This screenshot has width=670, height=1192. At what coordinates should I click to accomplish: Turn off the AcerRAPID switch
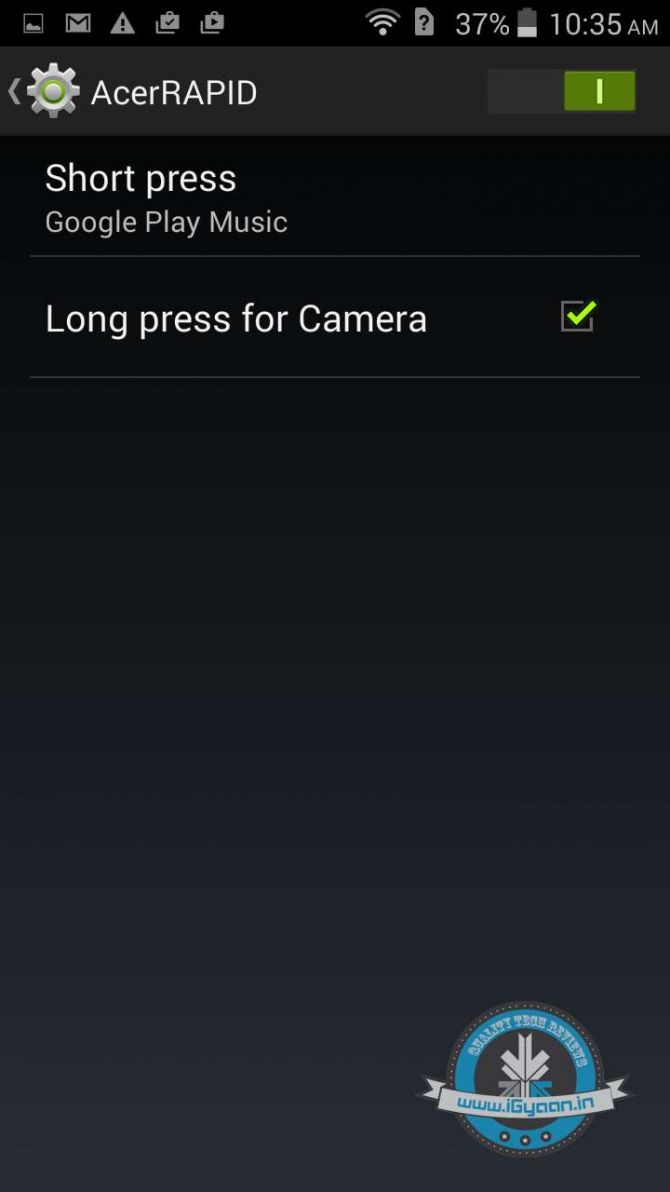tap(562, 92)
